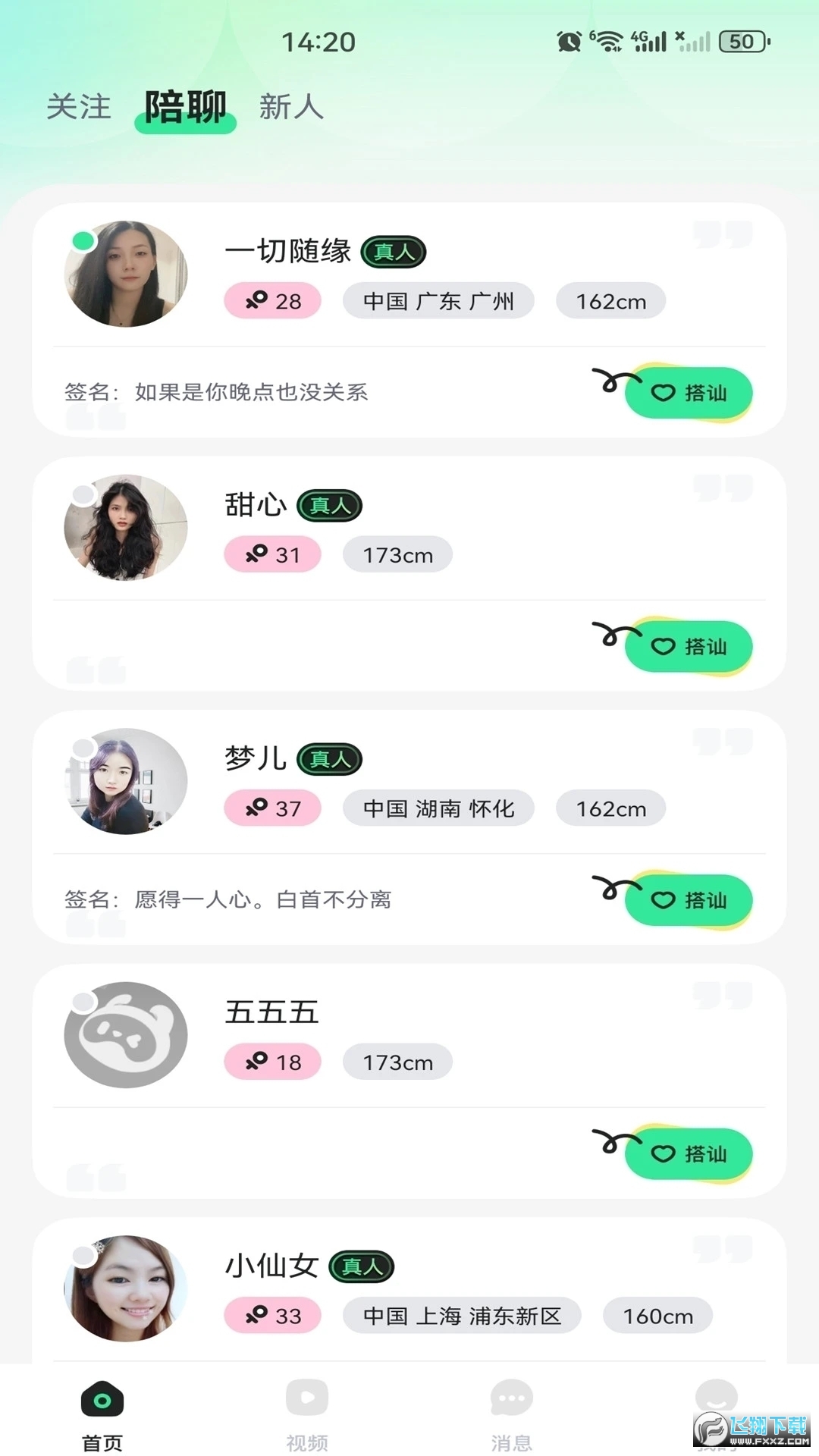Switch to the 新人 tab
Viewport: 819px width, 1456px height.
coord(291,108)
